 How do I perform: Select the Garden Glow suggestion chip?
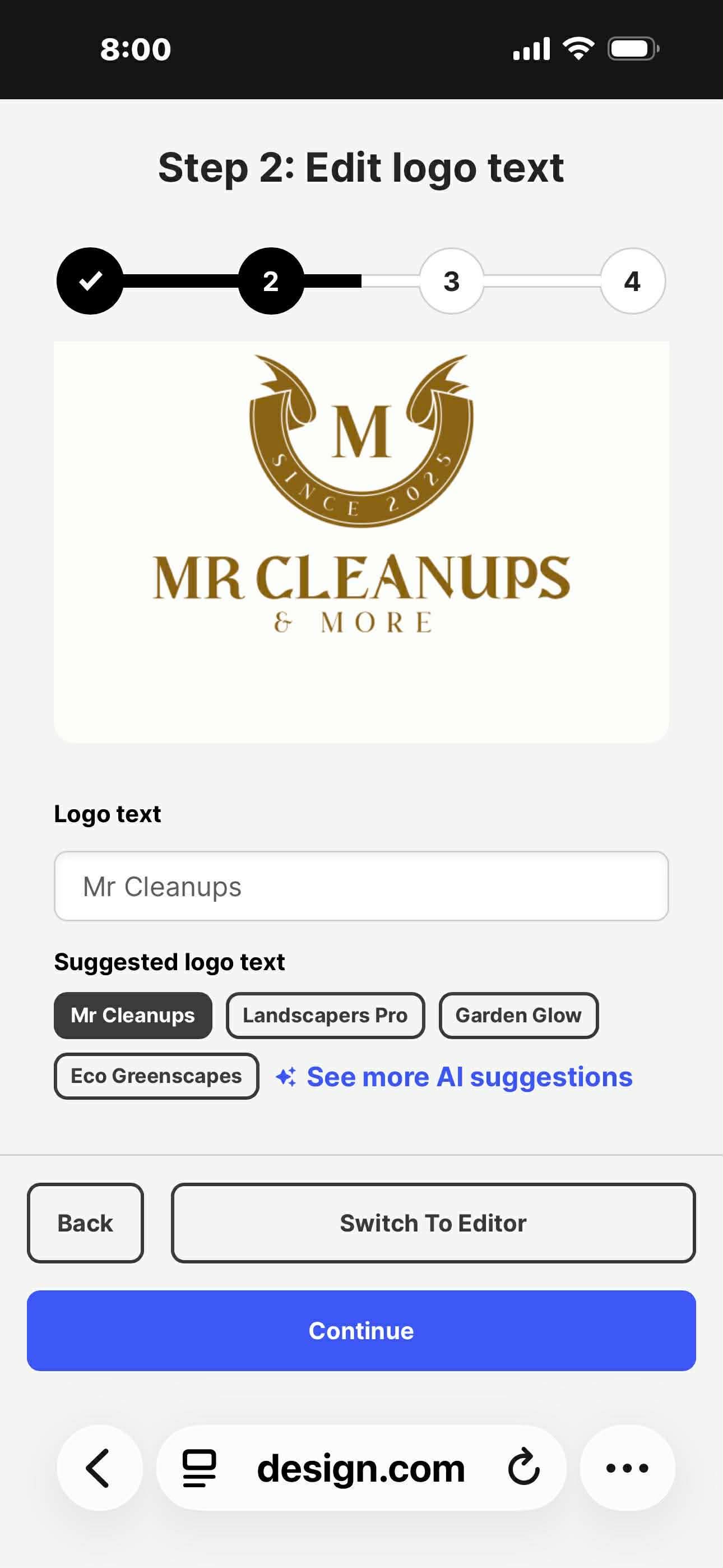coord(518,1014)
